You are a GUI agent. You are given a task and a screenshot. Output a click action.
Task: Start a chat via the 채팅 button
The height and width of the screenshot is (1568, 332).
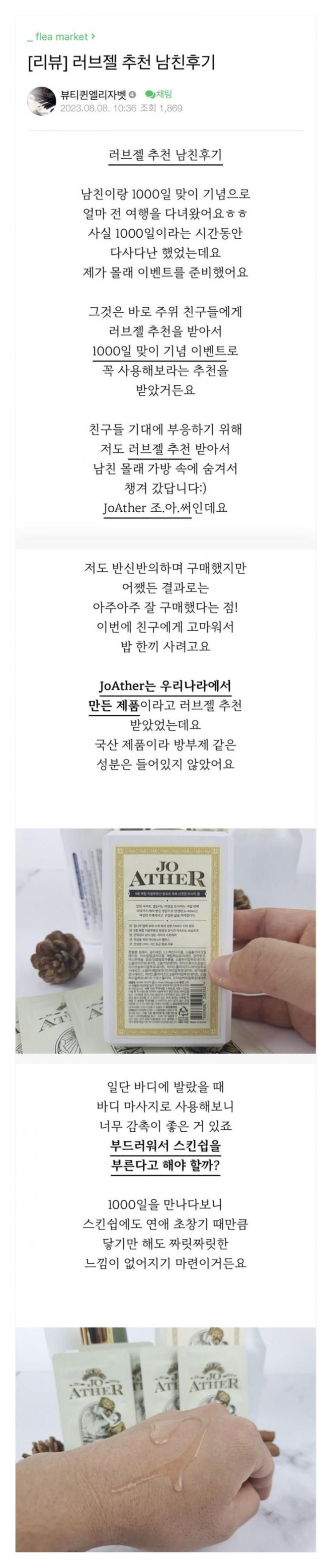(159, 94)
